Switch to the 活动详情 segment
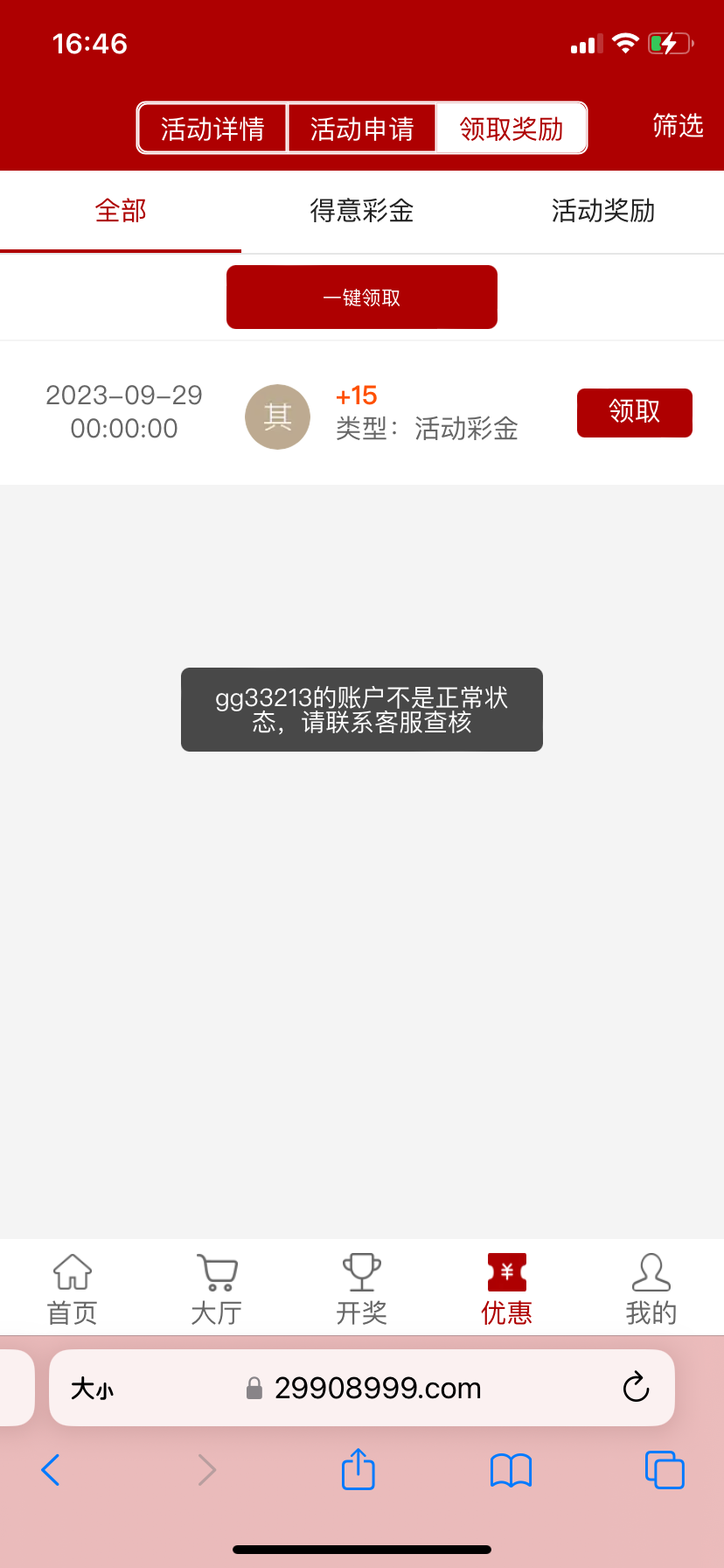The width and height of the screenshot is (724, 1568). [212, 129]
